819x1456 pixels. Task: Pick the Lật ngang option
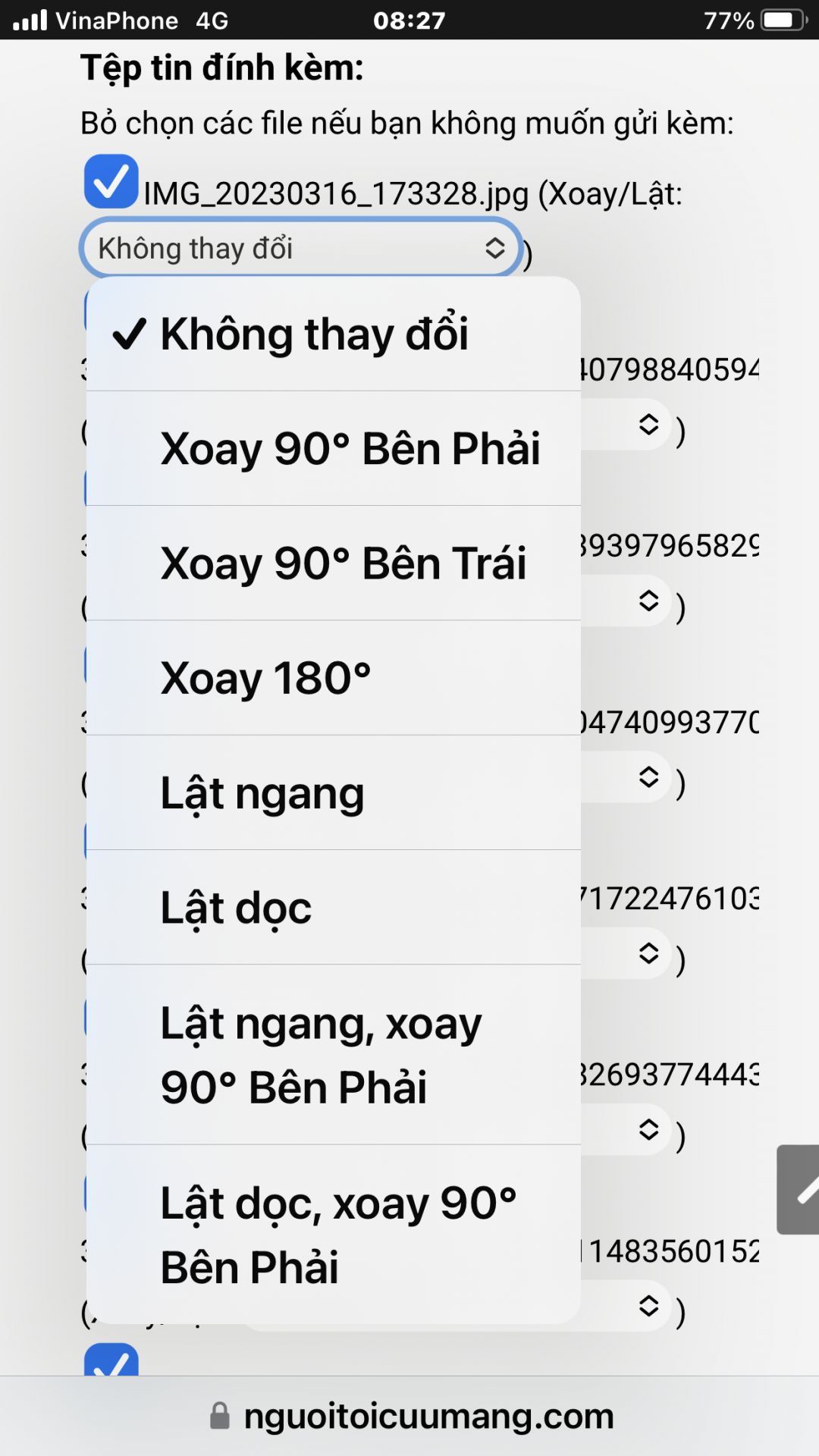click(x=334, y=793)
